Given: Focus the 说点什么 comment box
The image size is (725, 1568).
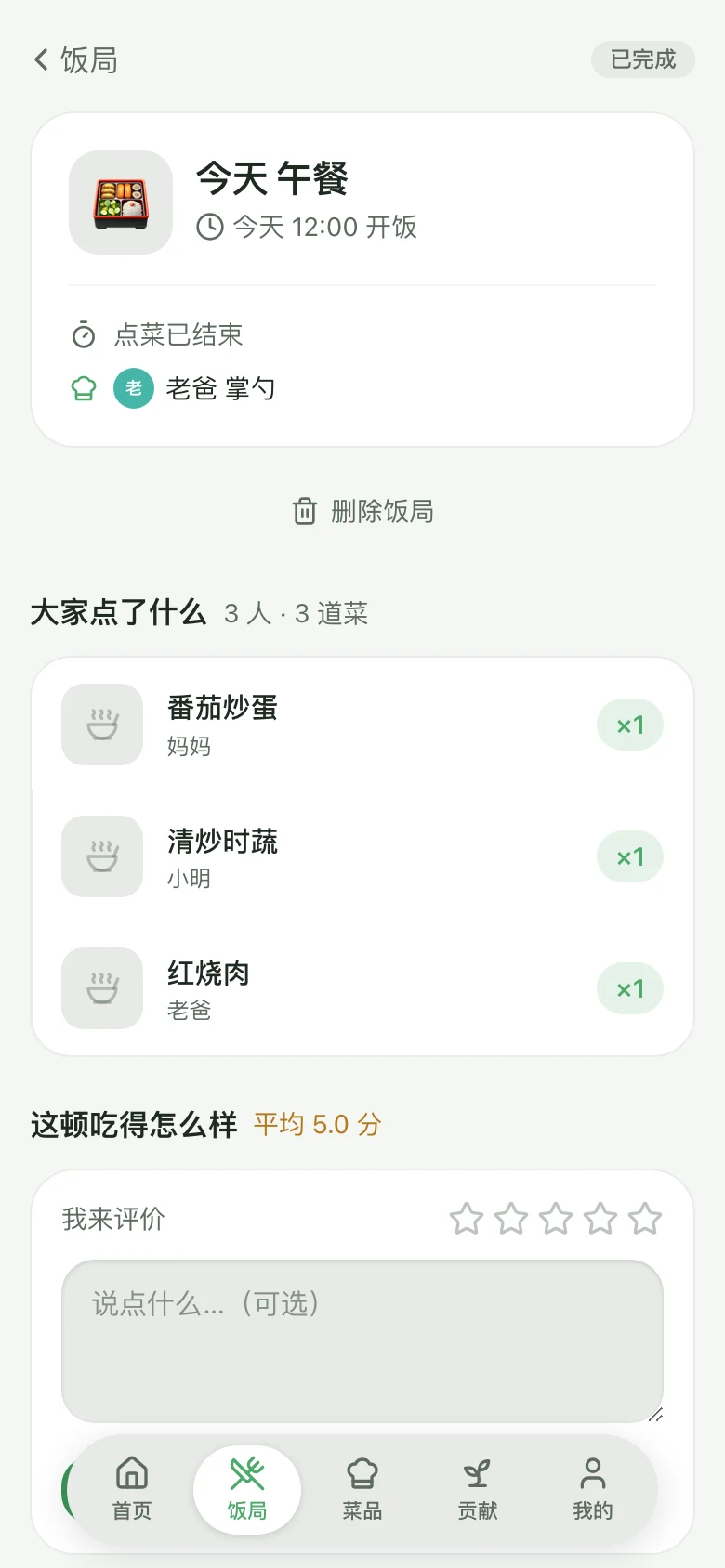Looking at the screenshot, I should [x=362, y=1340].
